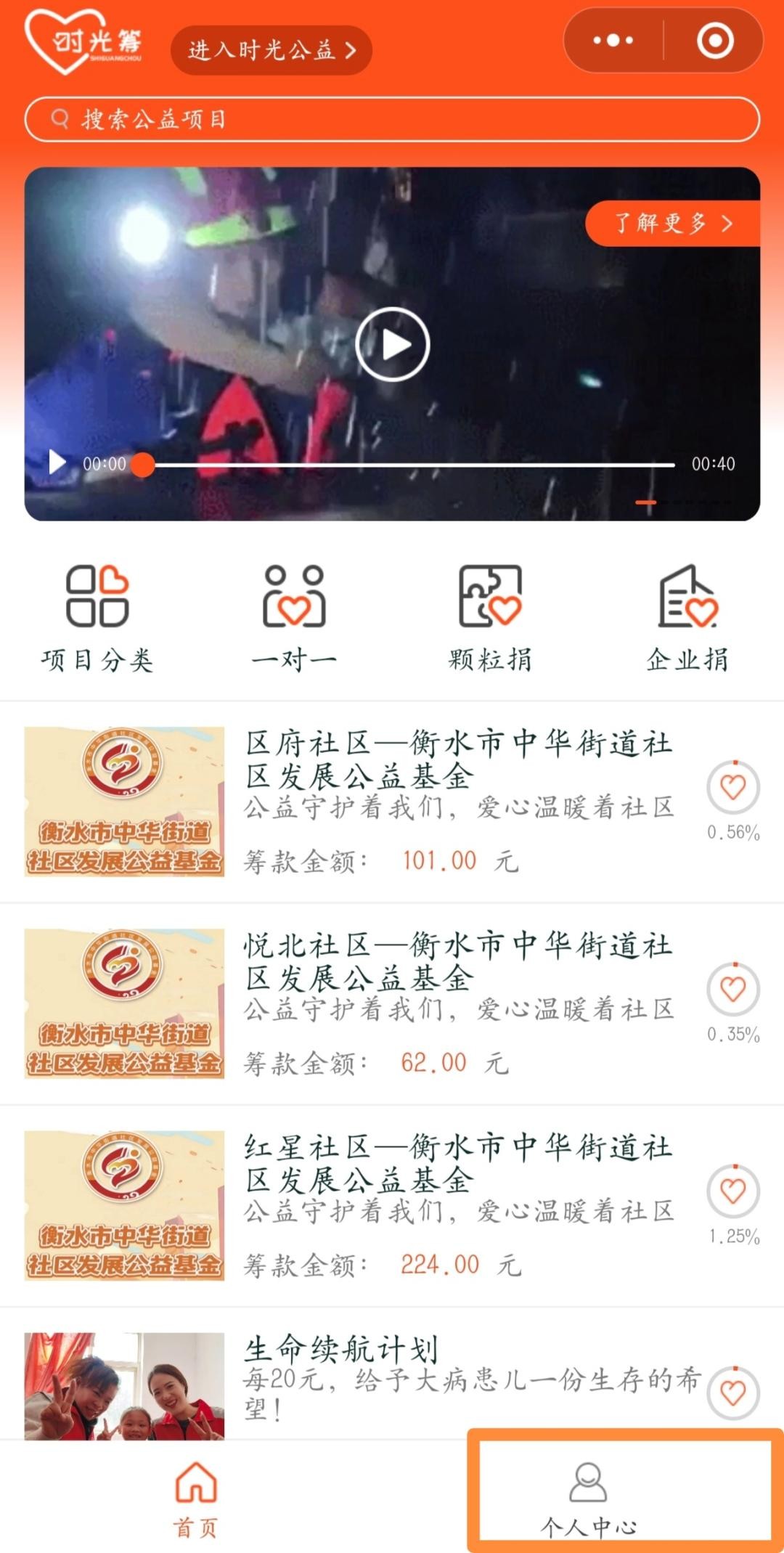Screen dimensions: 784x1553
Task: Open the 颗粒捐 section
Action: pos(490,619)
